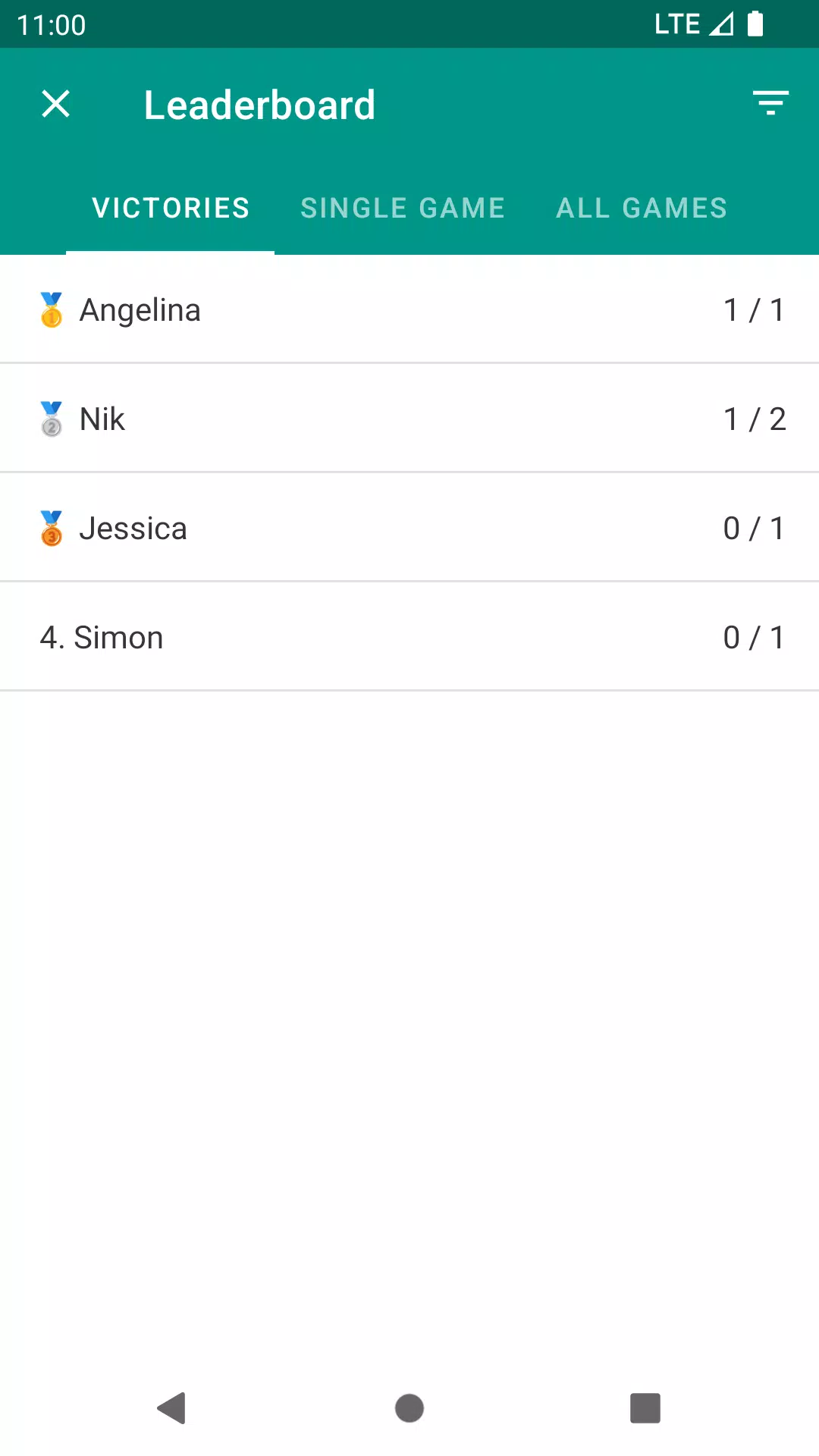This screenshot has height=1456, width=819.
Task: View Jessica's leaderboard entry
Action: click(x=409, y=528)
